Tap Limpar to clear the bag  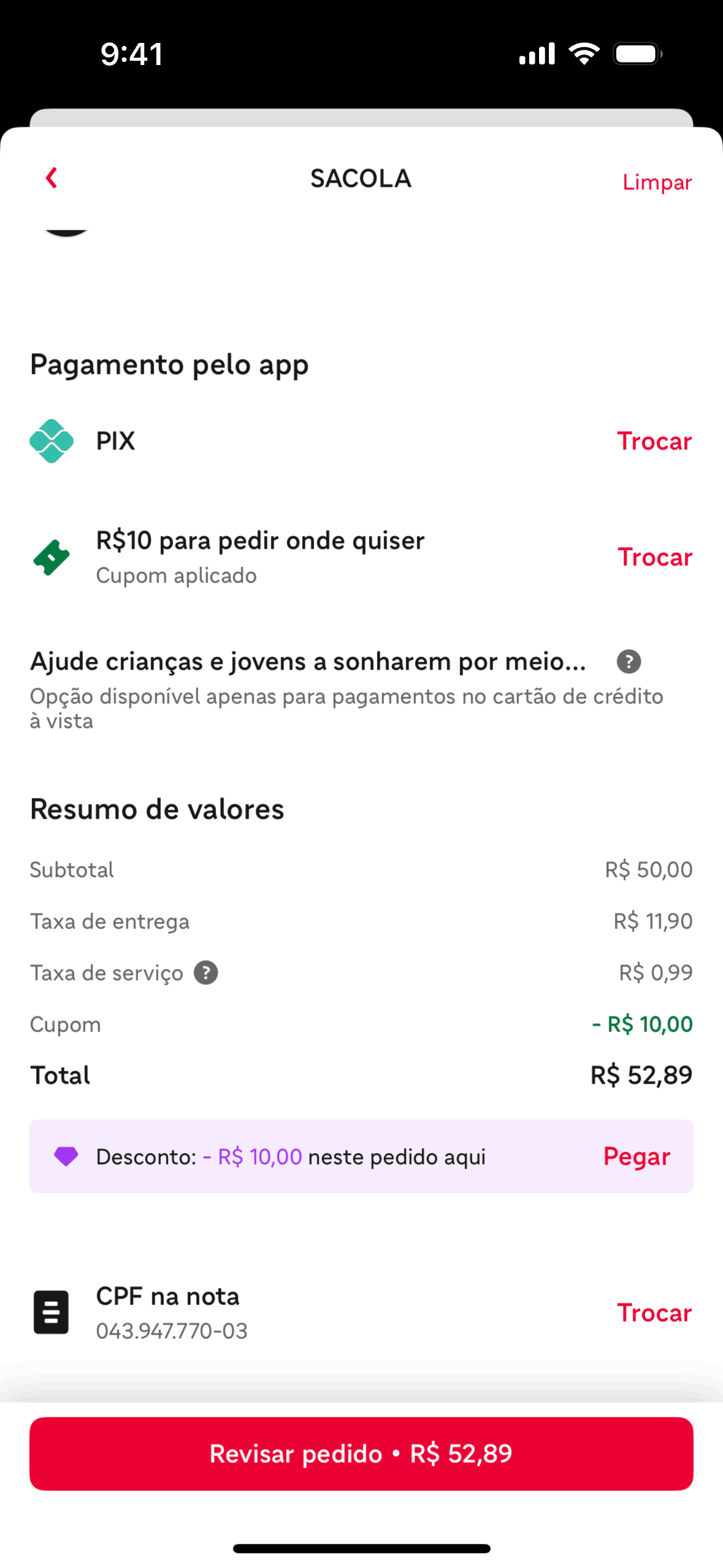tap(656, 182)
